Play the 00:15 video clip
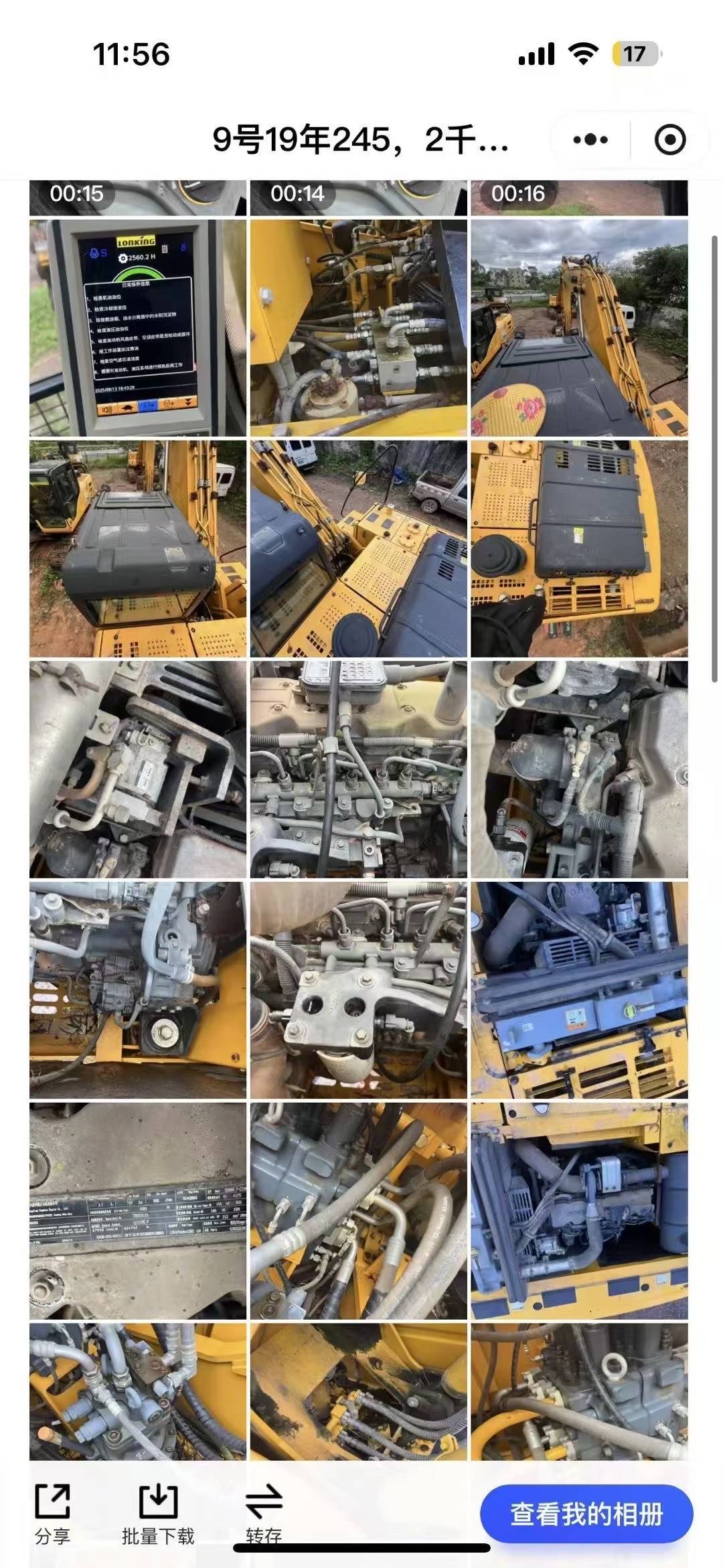Viewport: 723px width, 1568px height. pyautogui.click(x=138, y=198)
